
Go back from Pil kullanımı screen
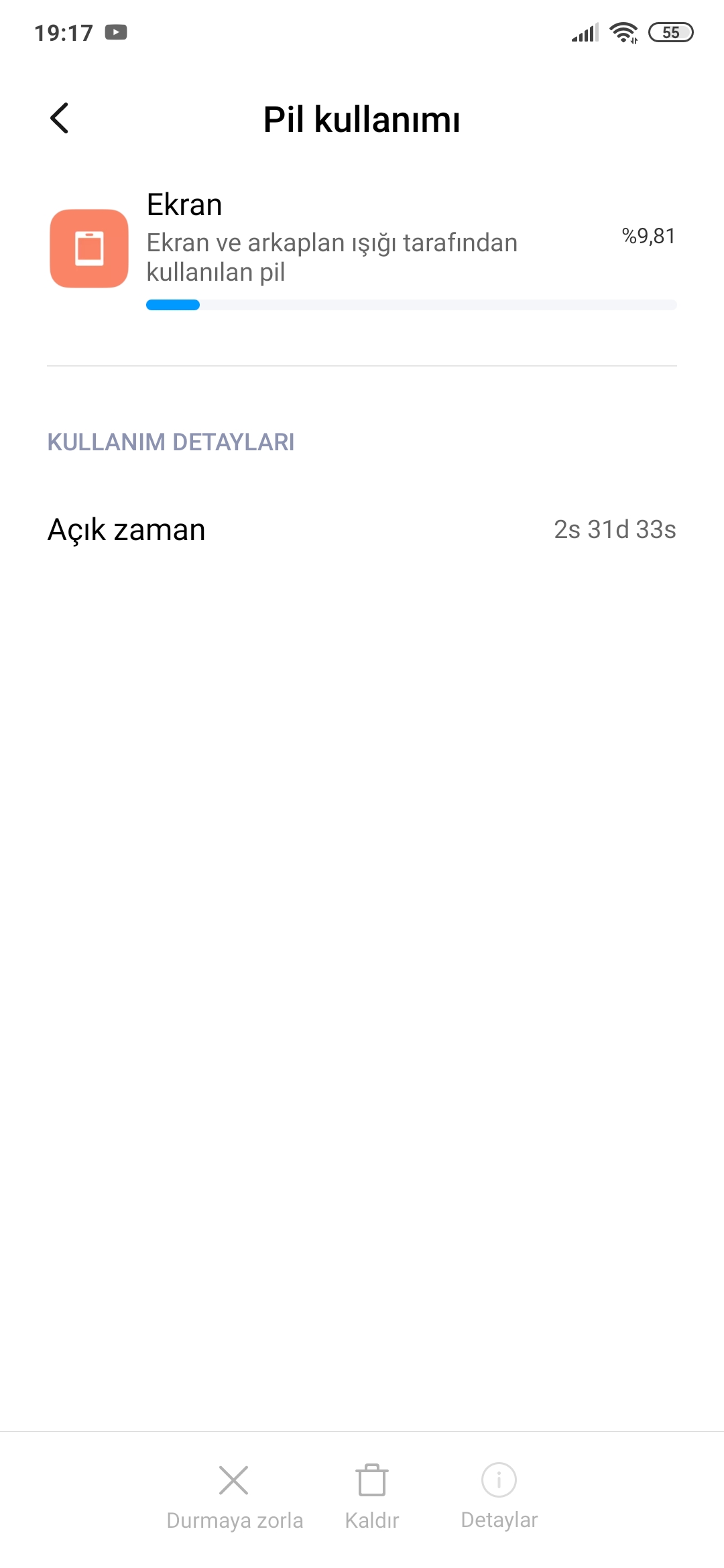[x=60, y=119]
